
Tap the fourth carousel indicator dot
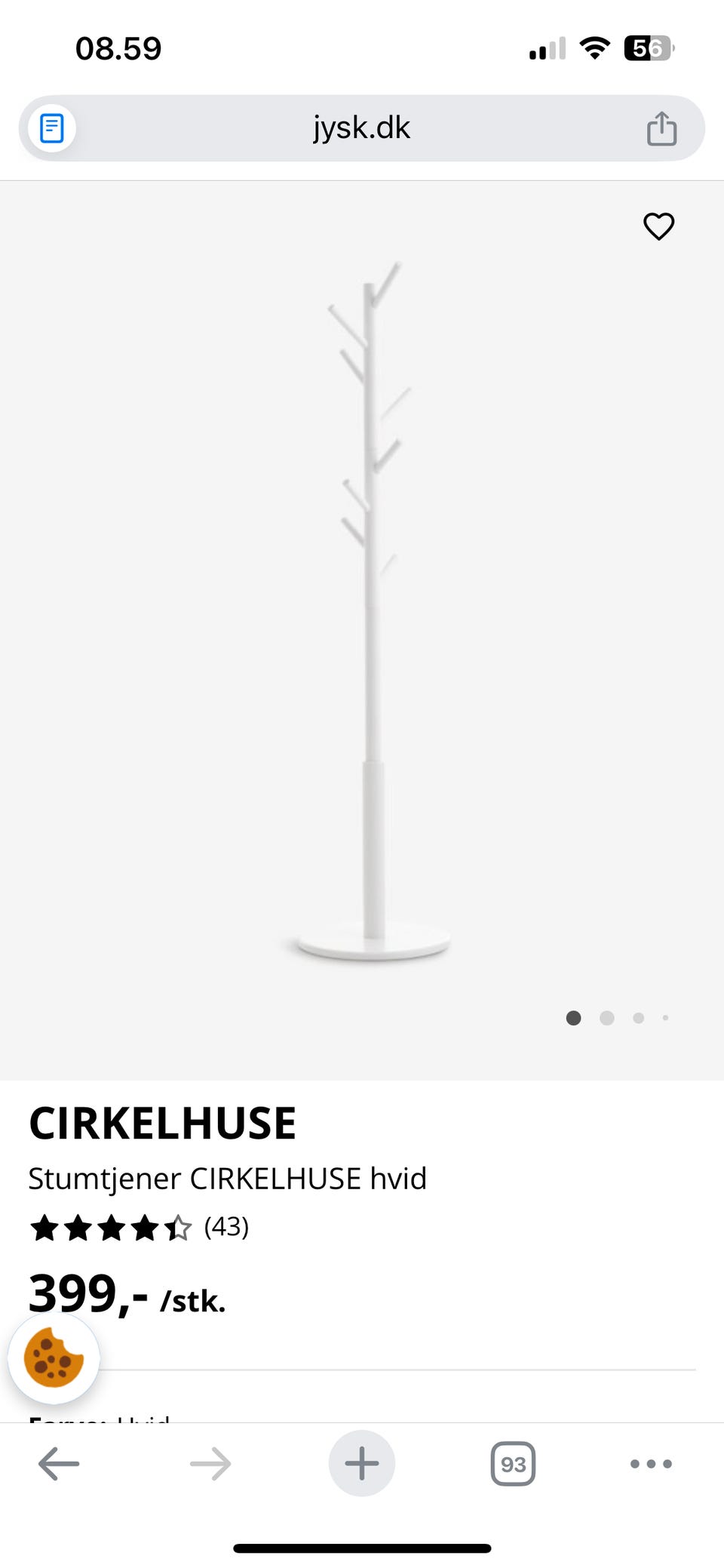click(x=665, y=1018)
